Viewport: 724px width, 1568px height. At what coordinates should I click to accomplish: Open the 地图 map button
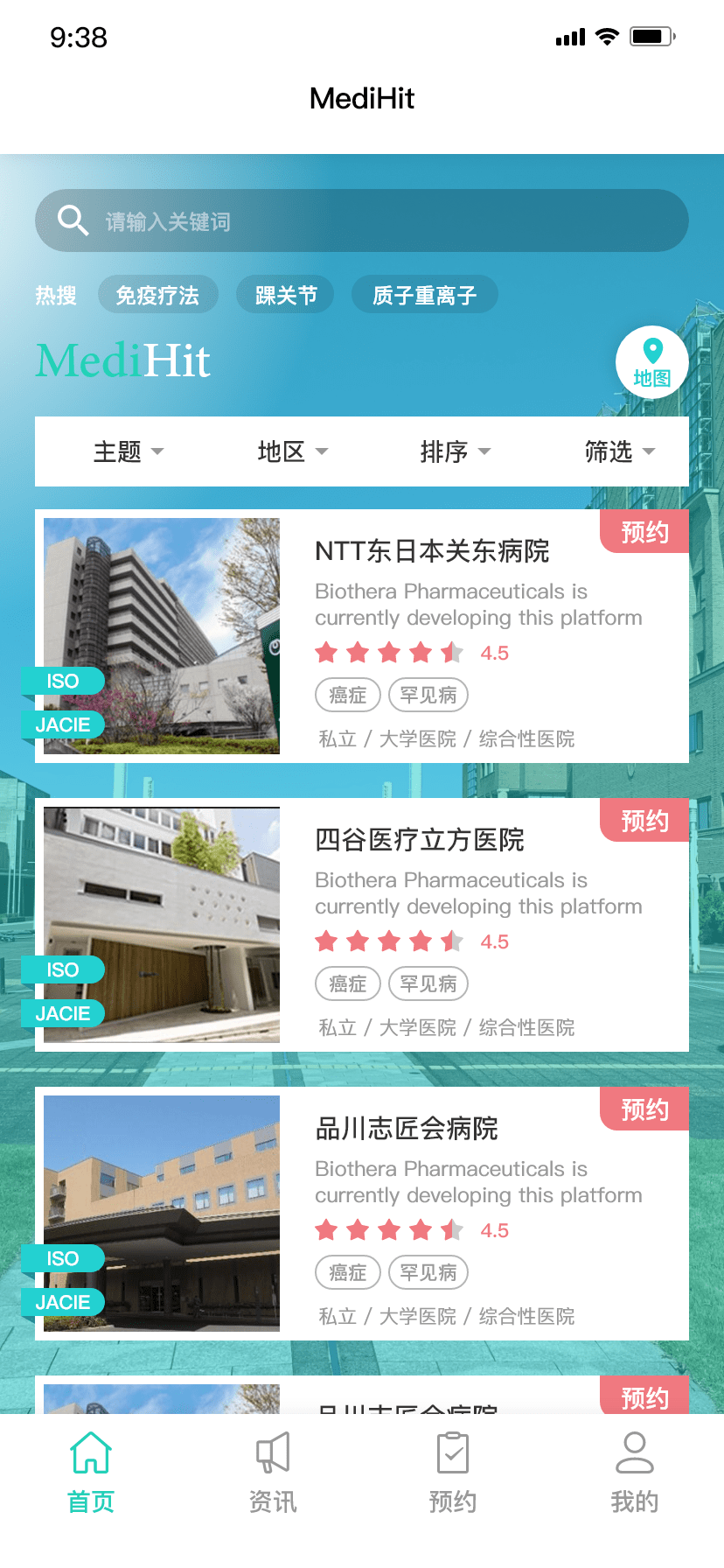651,362
